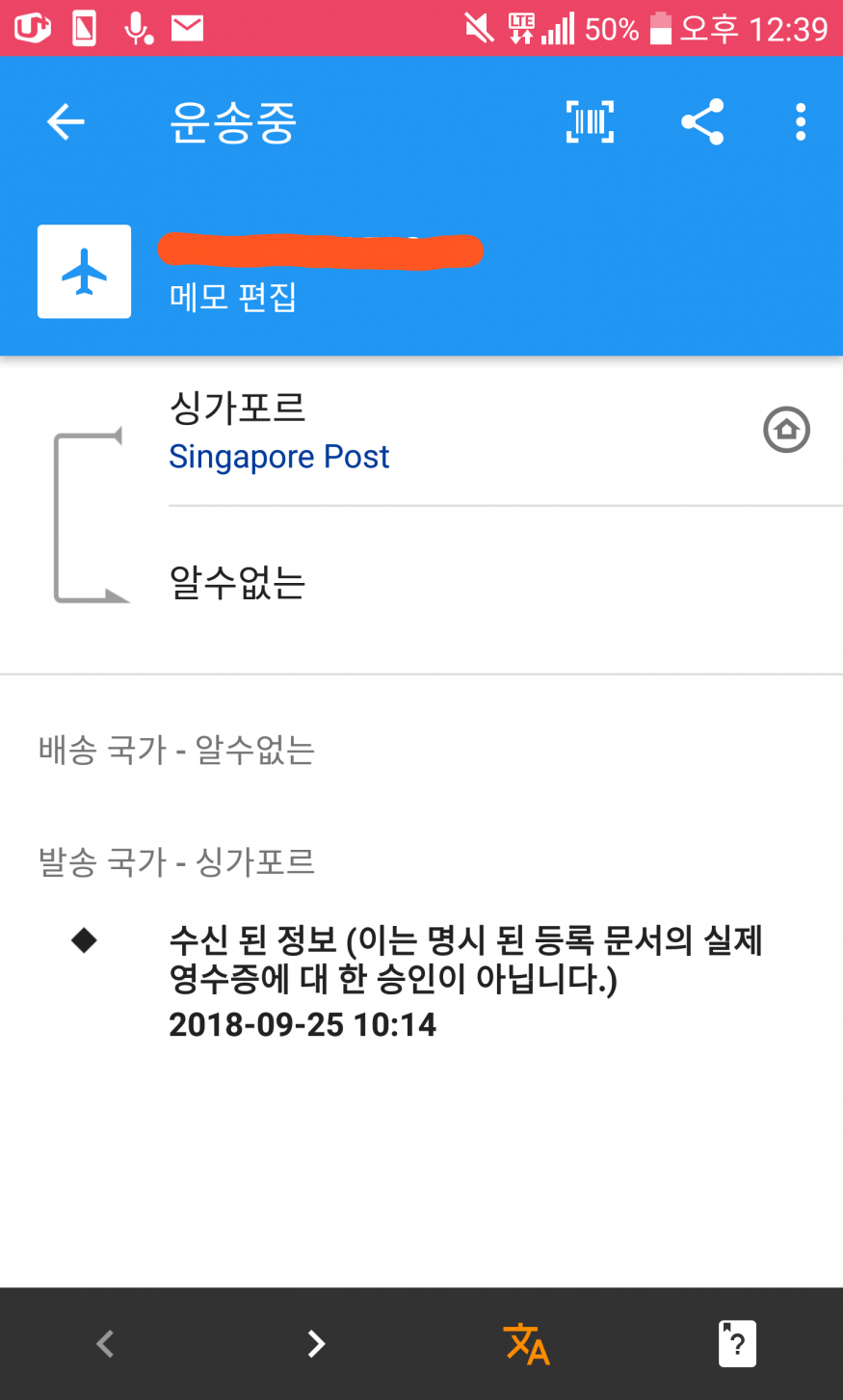Open the three-dot overflow menu
The width and height of the screenshot is (843, 1400).
tap(800, 122)
